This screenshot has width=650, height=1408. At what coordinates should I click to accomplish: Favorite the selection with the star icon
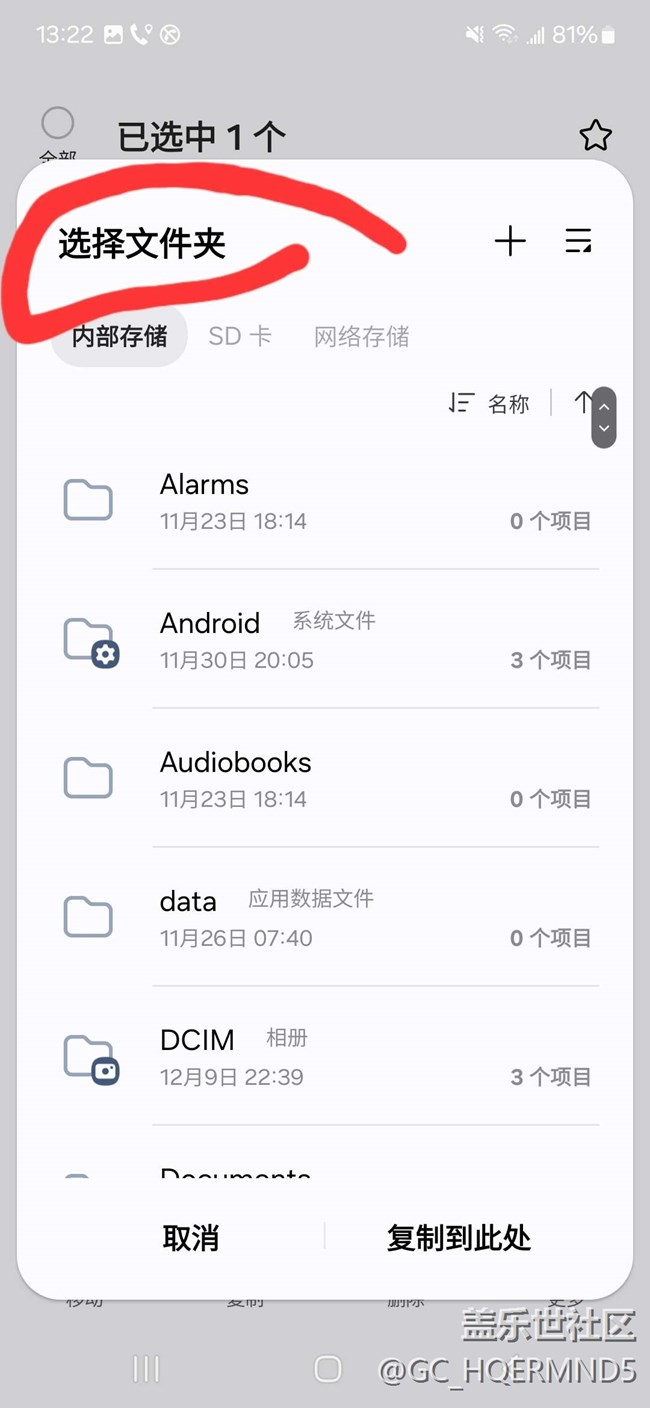point(595,135)
